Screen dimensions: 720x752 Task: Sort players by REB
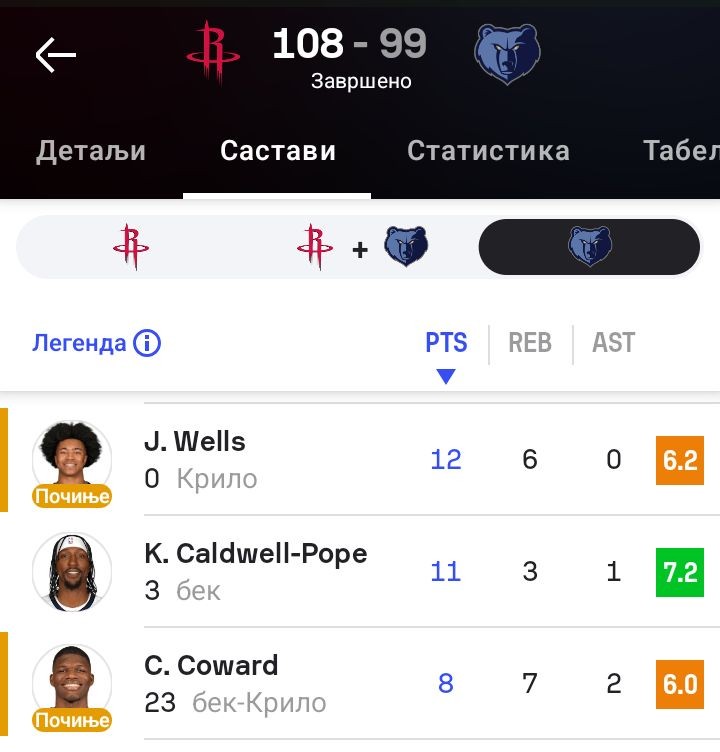[530, 343]
